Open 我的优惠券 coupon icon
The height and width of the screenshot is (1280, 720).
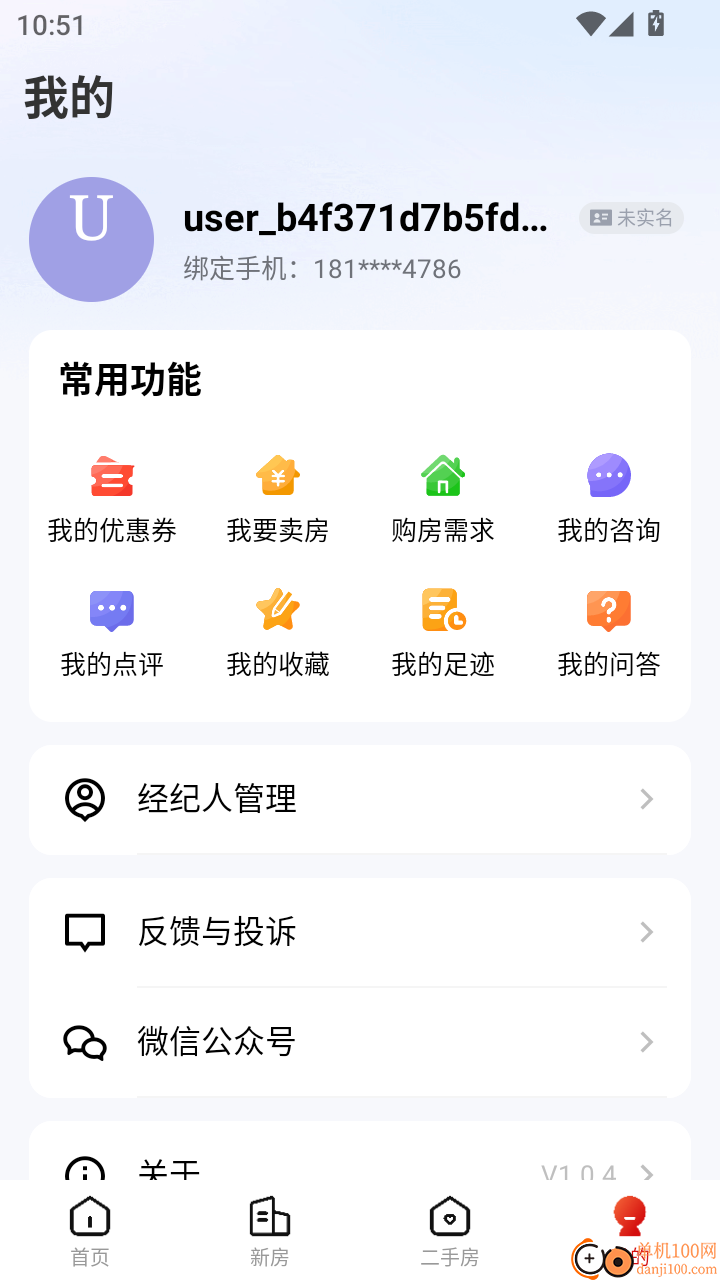pos(112,476)
